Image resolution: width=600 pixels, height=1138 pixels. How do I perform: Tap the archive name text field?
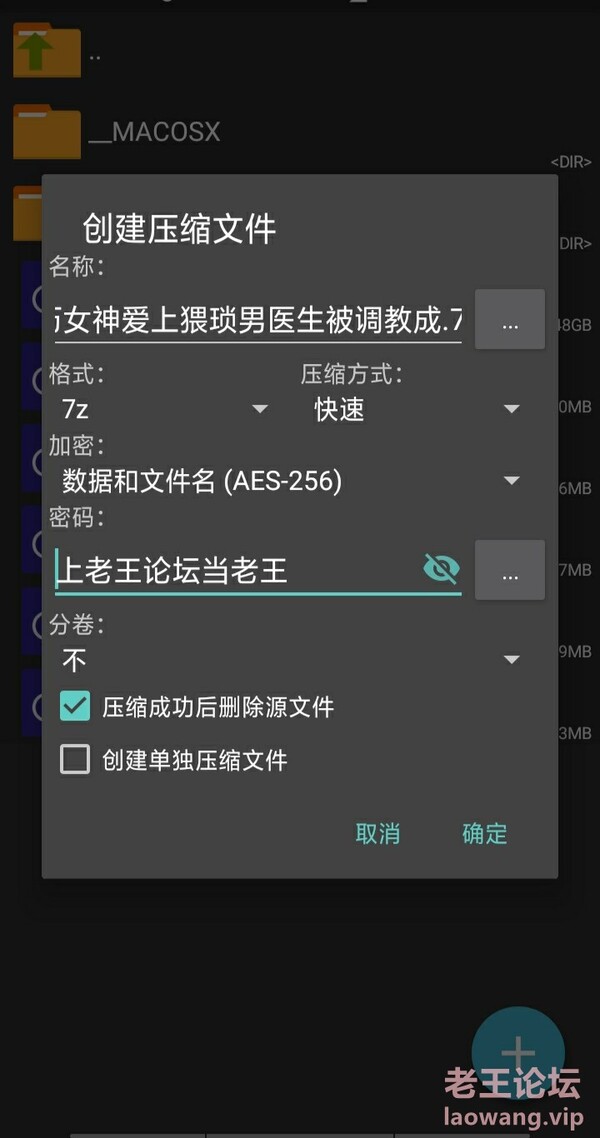click(258, 321)
